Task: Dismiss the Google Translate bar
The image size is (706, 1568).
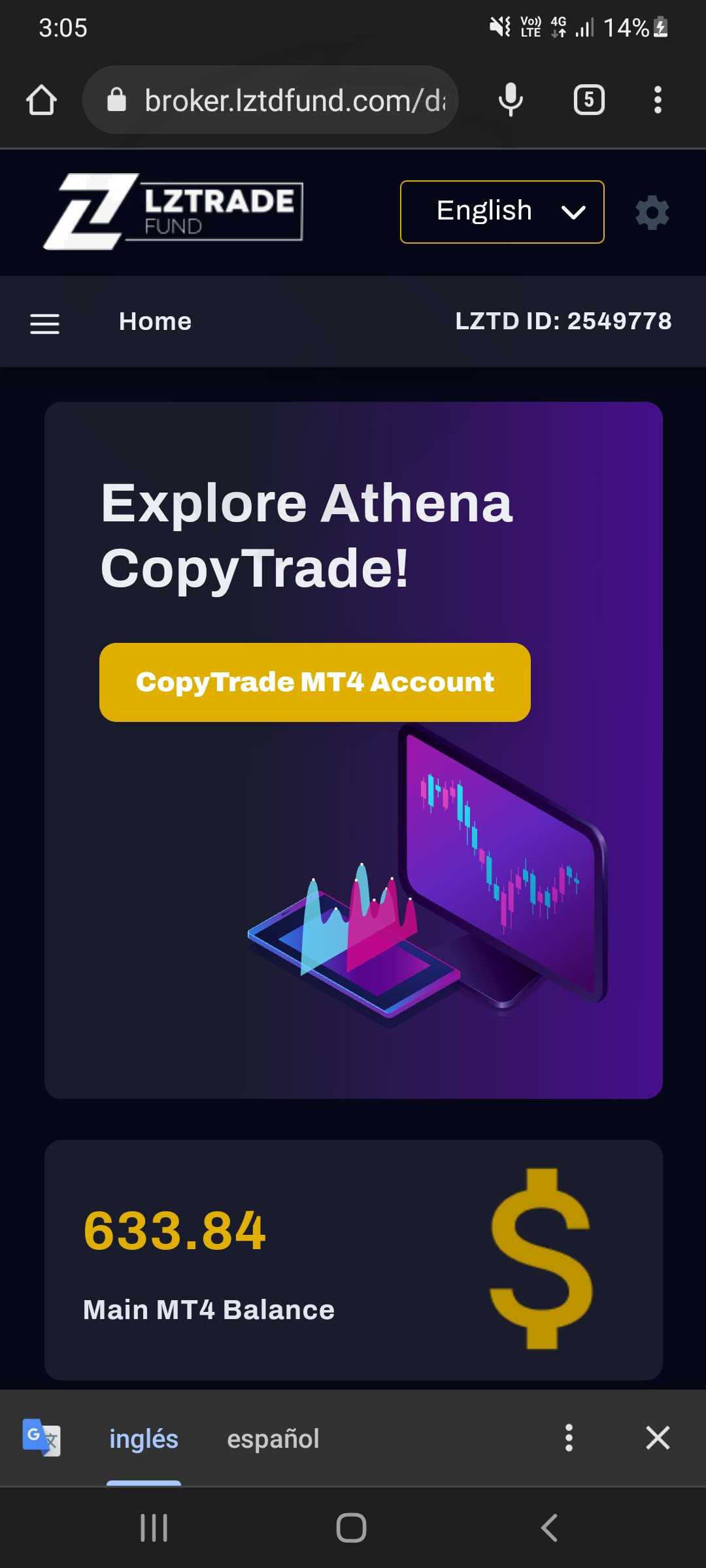Action: click(x=658, y=1438)
